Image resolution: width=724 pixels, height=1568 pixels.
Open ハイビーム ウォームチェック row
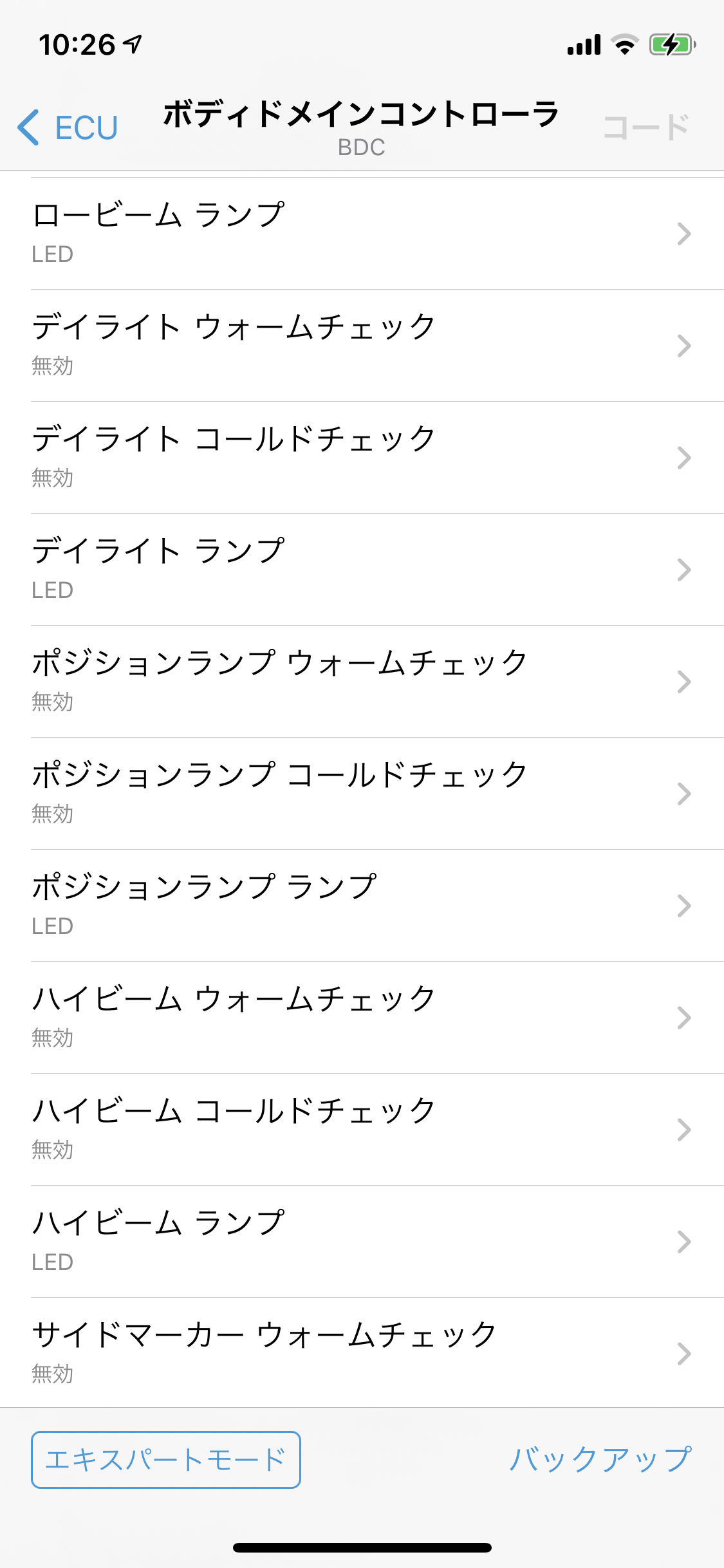point(362,1018)
